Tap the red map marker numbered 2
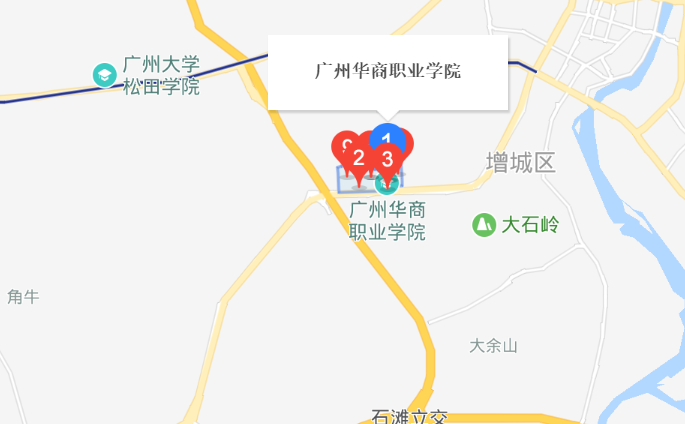The height and width of the screenshot is (424, 685). (357, 158)
